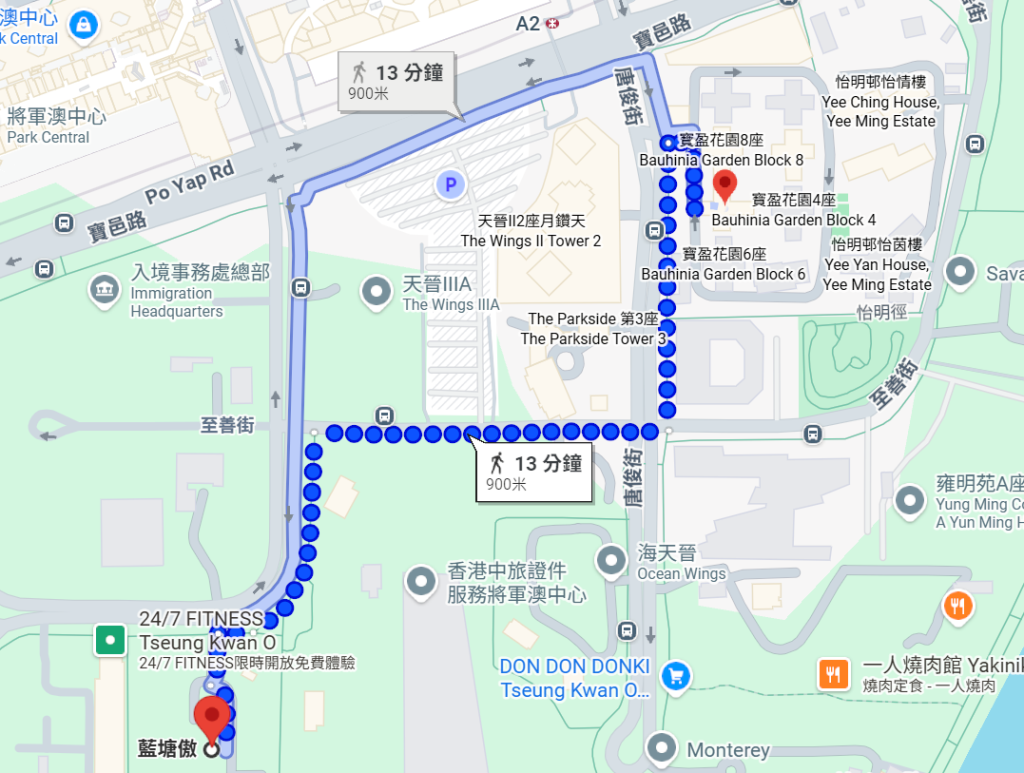Open the Ocean Wings place marker

[x=611, y=560]
